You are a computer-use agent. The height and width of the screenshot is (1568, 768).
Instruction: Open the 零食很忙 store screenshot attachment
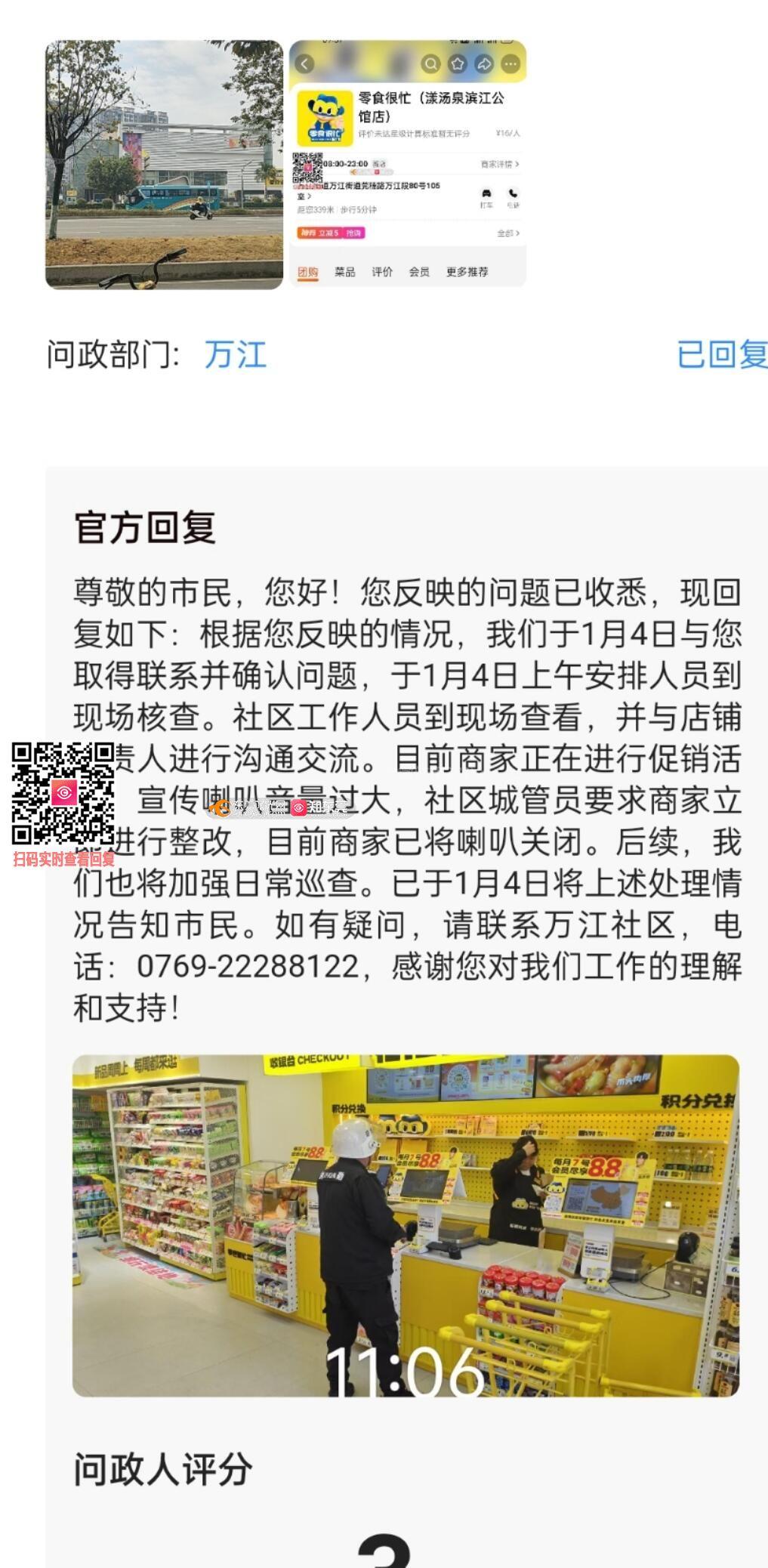[x=408, y=165]
